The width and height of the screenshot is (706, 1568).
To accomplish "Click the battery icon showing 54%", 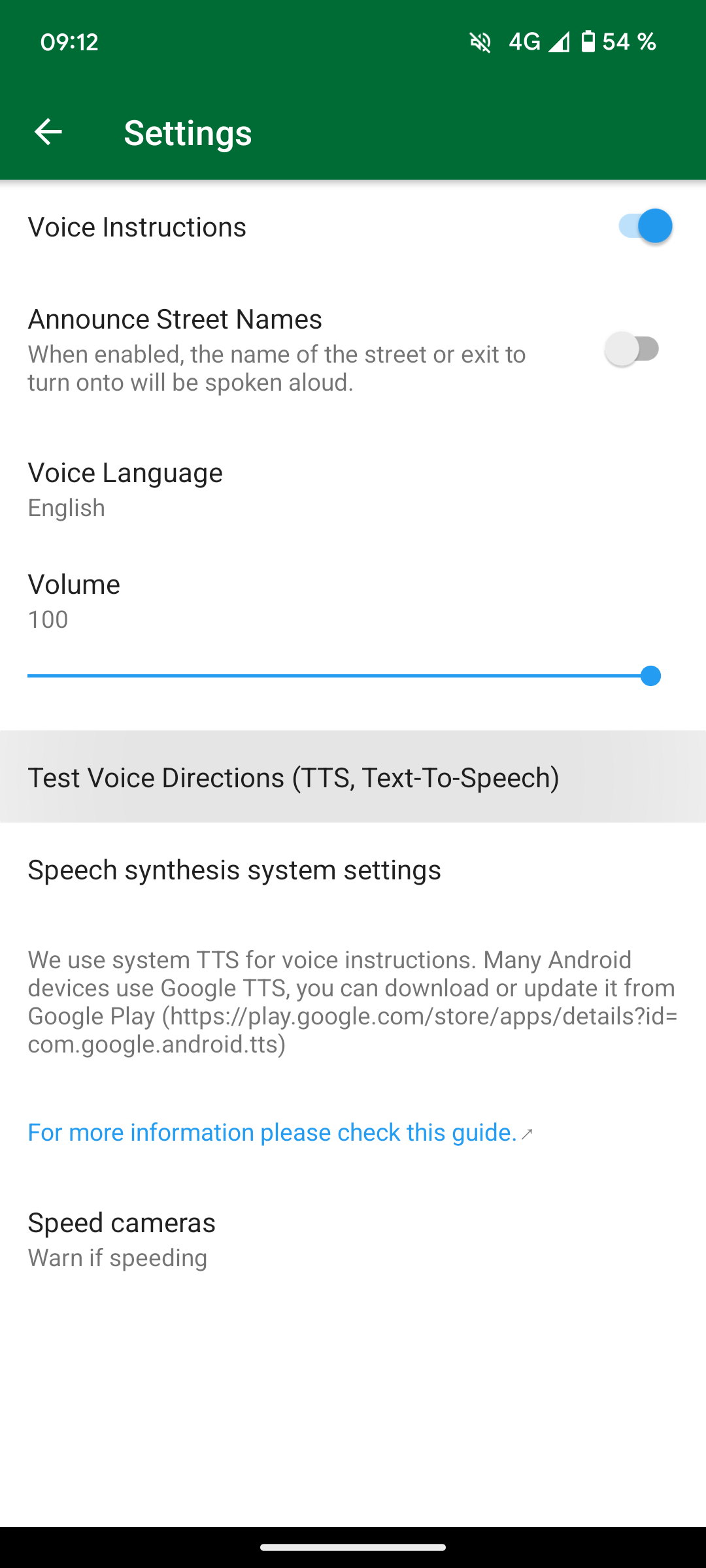I will [588, 41].
